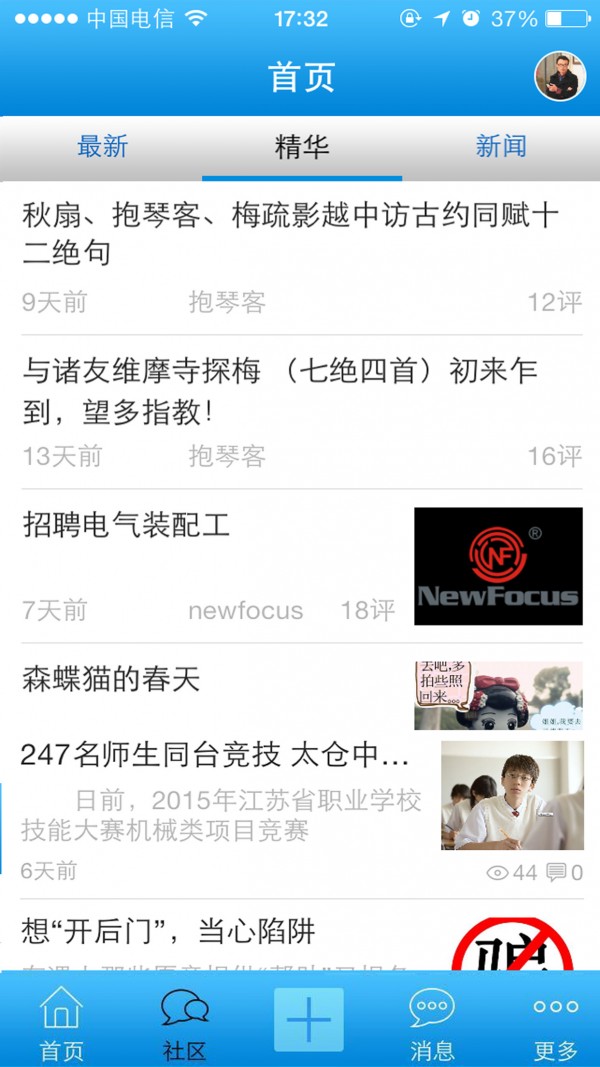Screen dimensions: 600x1067
Task: Open the 森蝶猫的春天 post
Action: tap(112, 680)
